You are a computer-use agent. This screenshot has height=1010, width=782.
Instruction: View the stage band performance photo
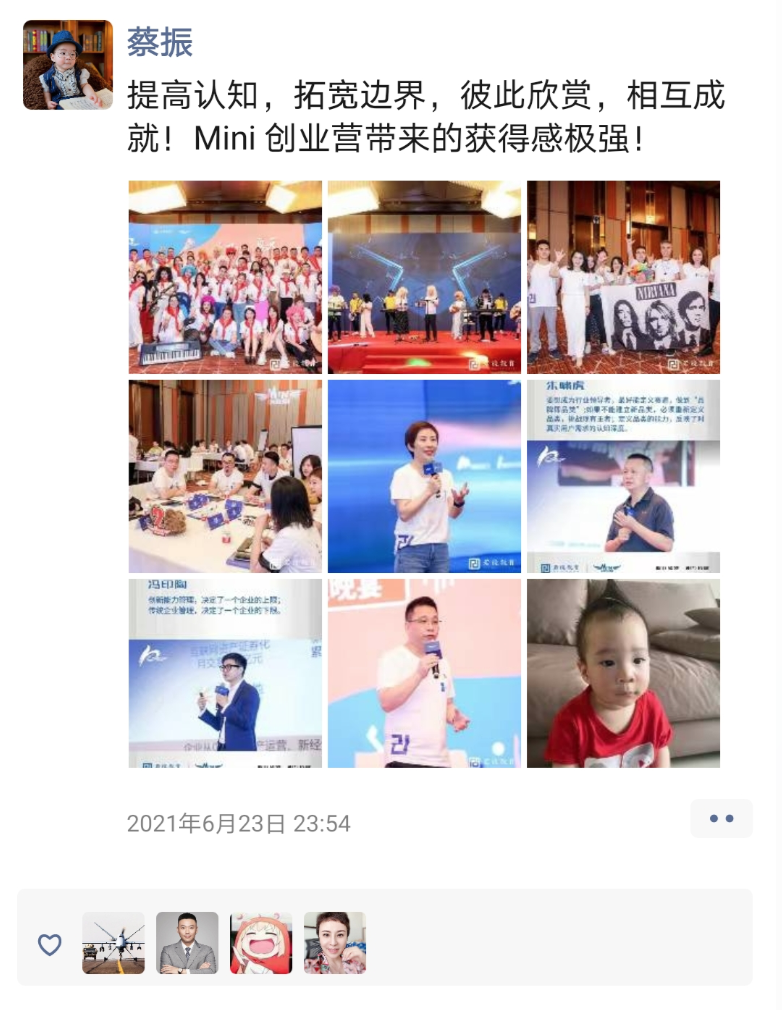pos(424,277)
